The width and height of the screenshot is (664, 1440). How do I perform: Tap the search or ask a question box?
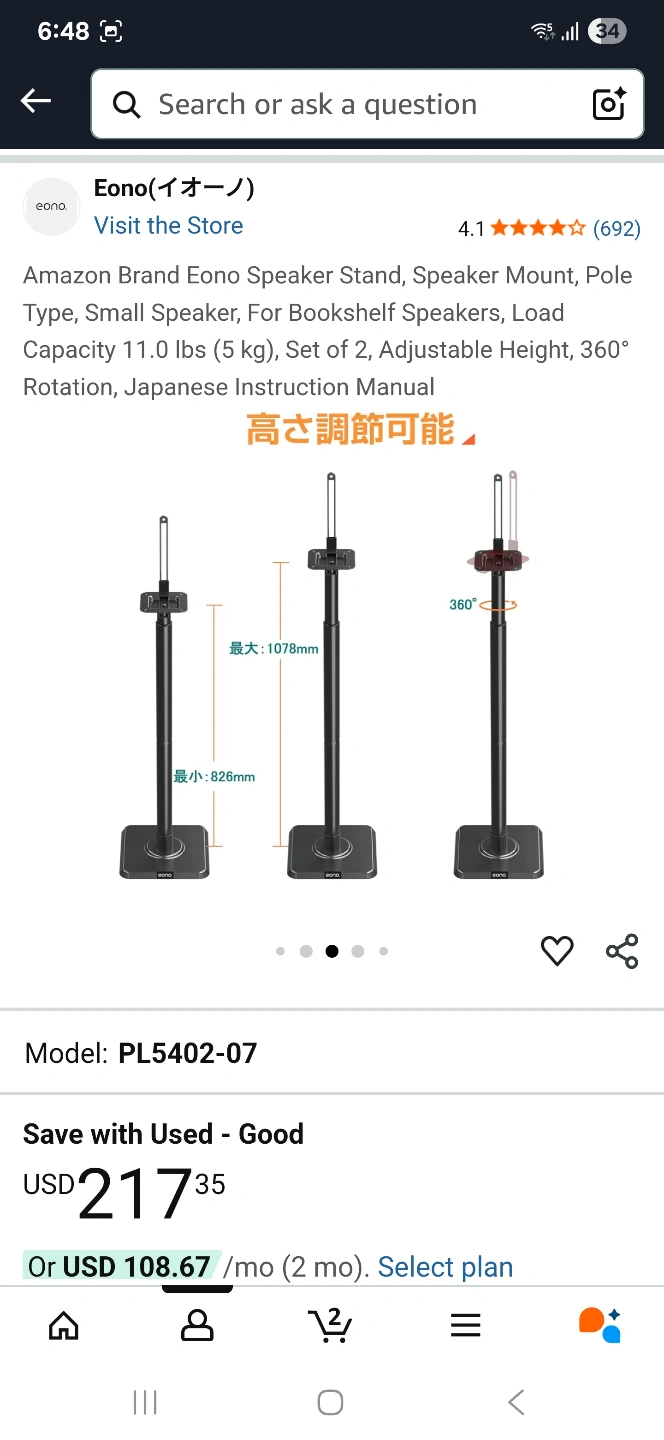pos(340,104)
